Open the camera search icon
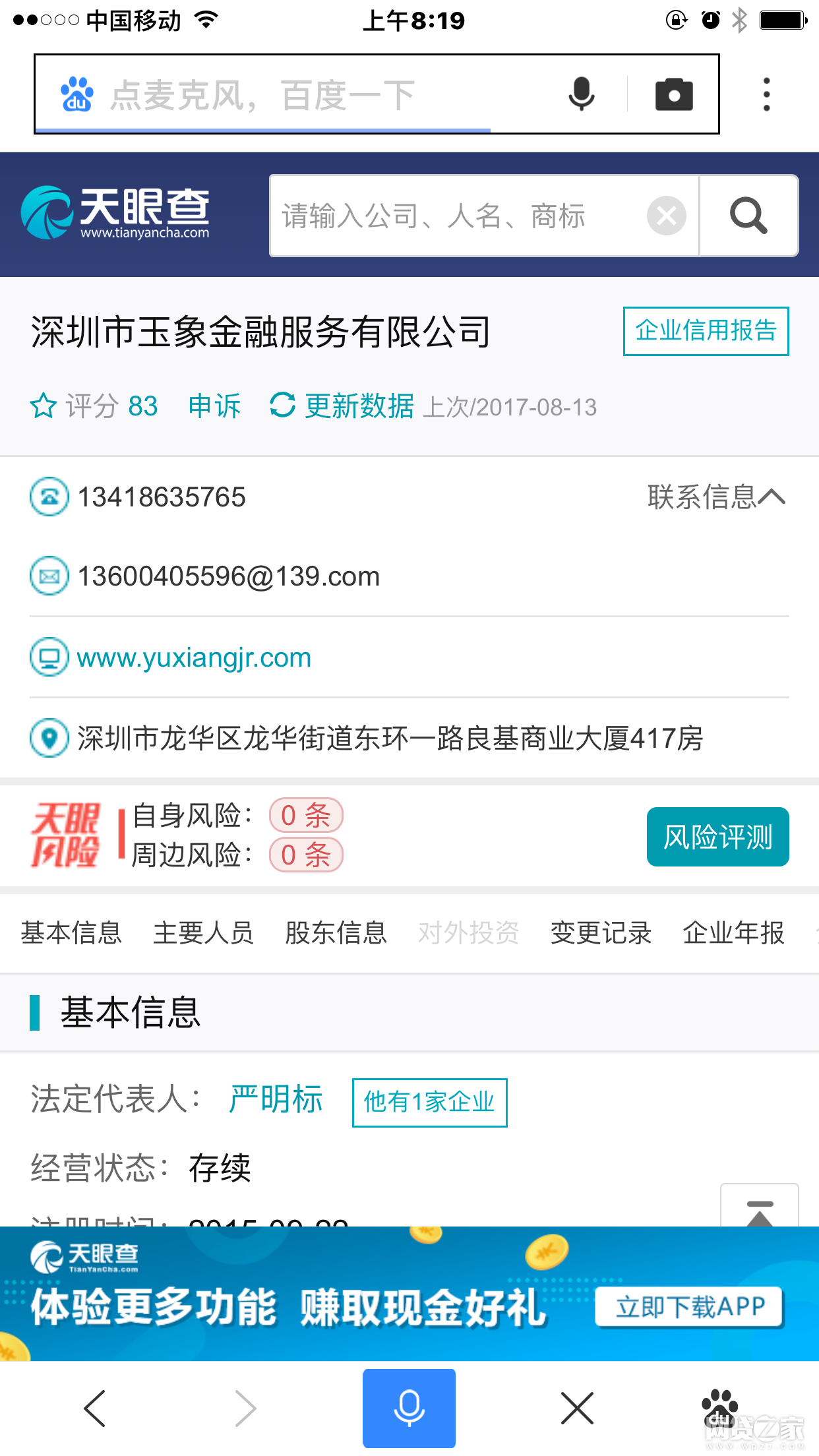Viewport: 819px width, 1456px height. tap(674, 94)
